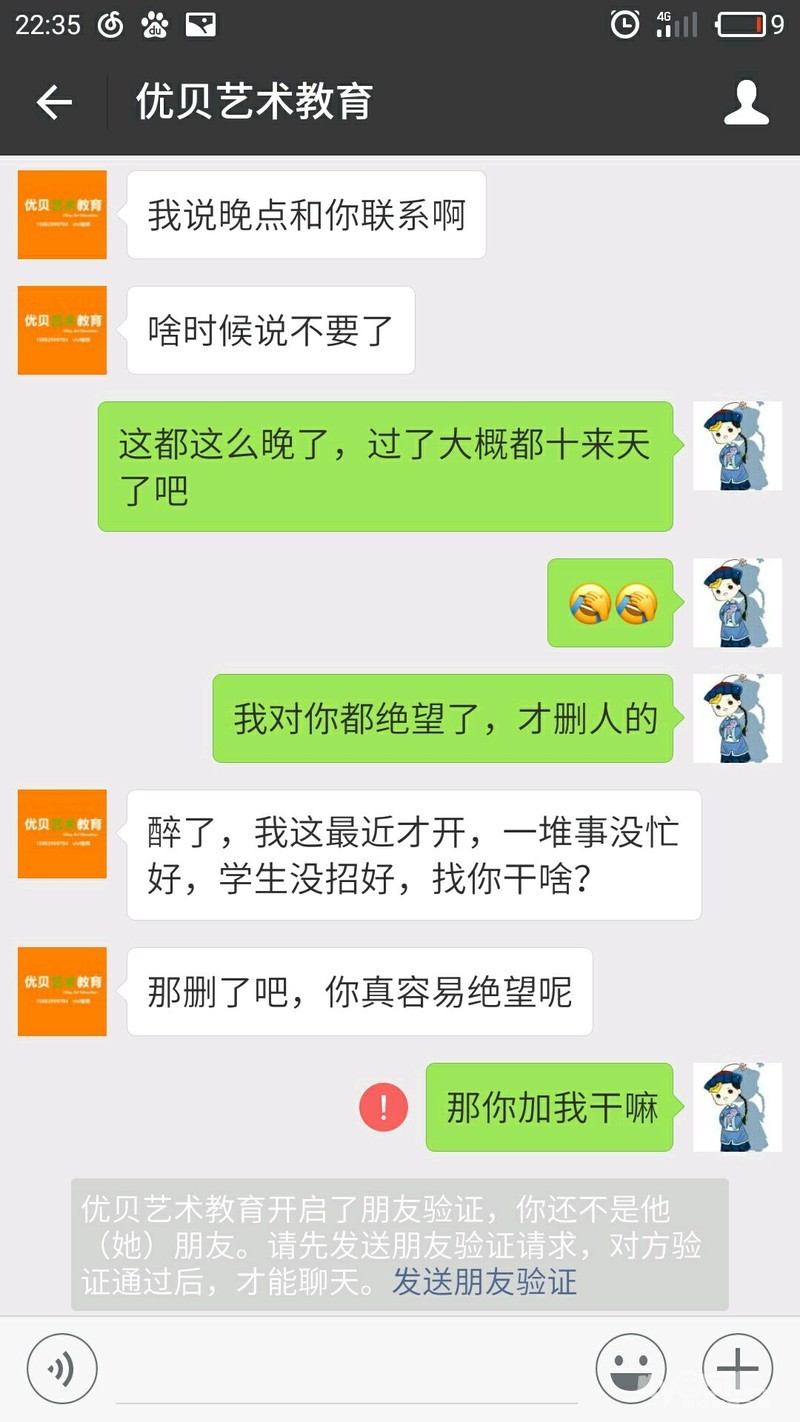800x1422 pixels.
Task: Open chat info via the profile icon
Action: tap(746, 102)
